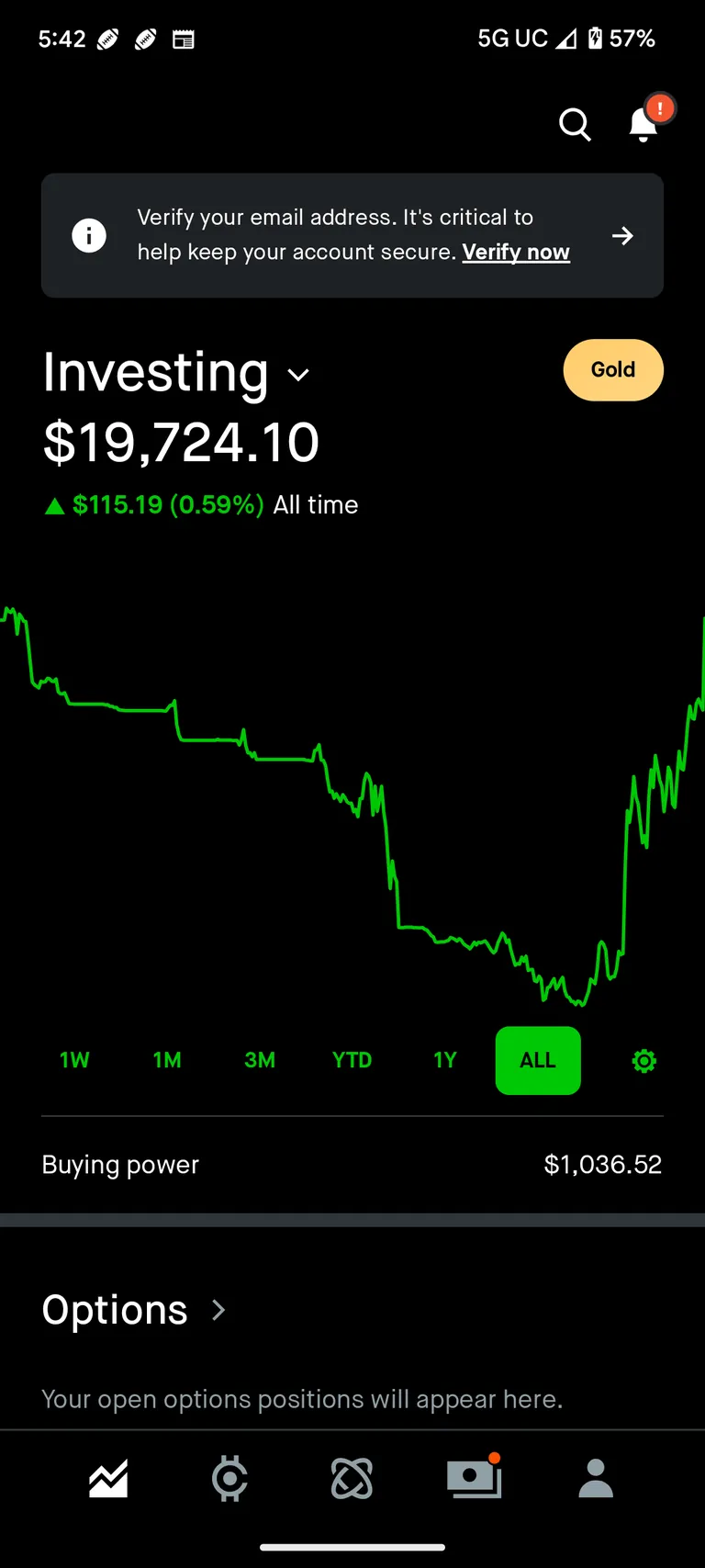Open notifications via the bell icon
The image size is (705, 1568).
point(643,127)
